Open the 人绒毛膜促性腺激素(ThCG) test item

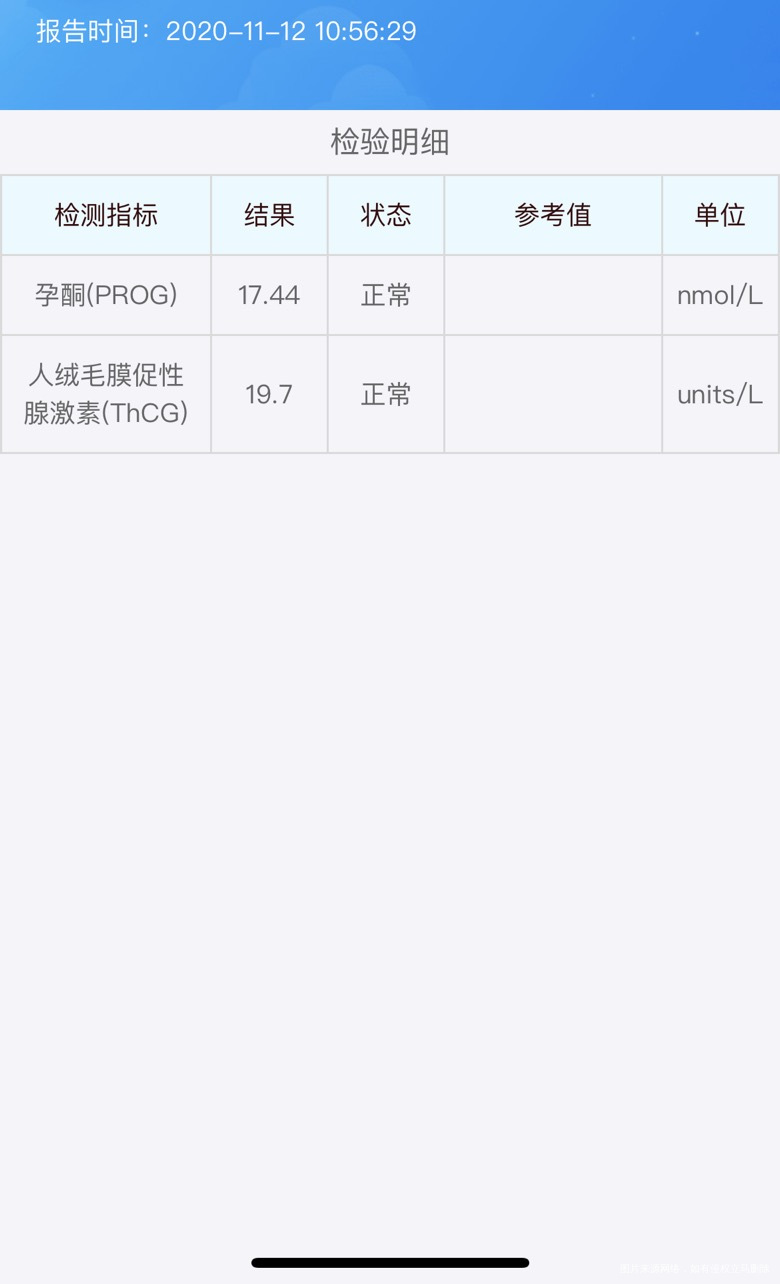point(106,393)
